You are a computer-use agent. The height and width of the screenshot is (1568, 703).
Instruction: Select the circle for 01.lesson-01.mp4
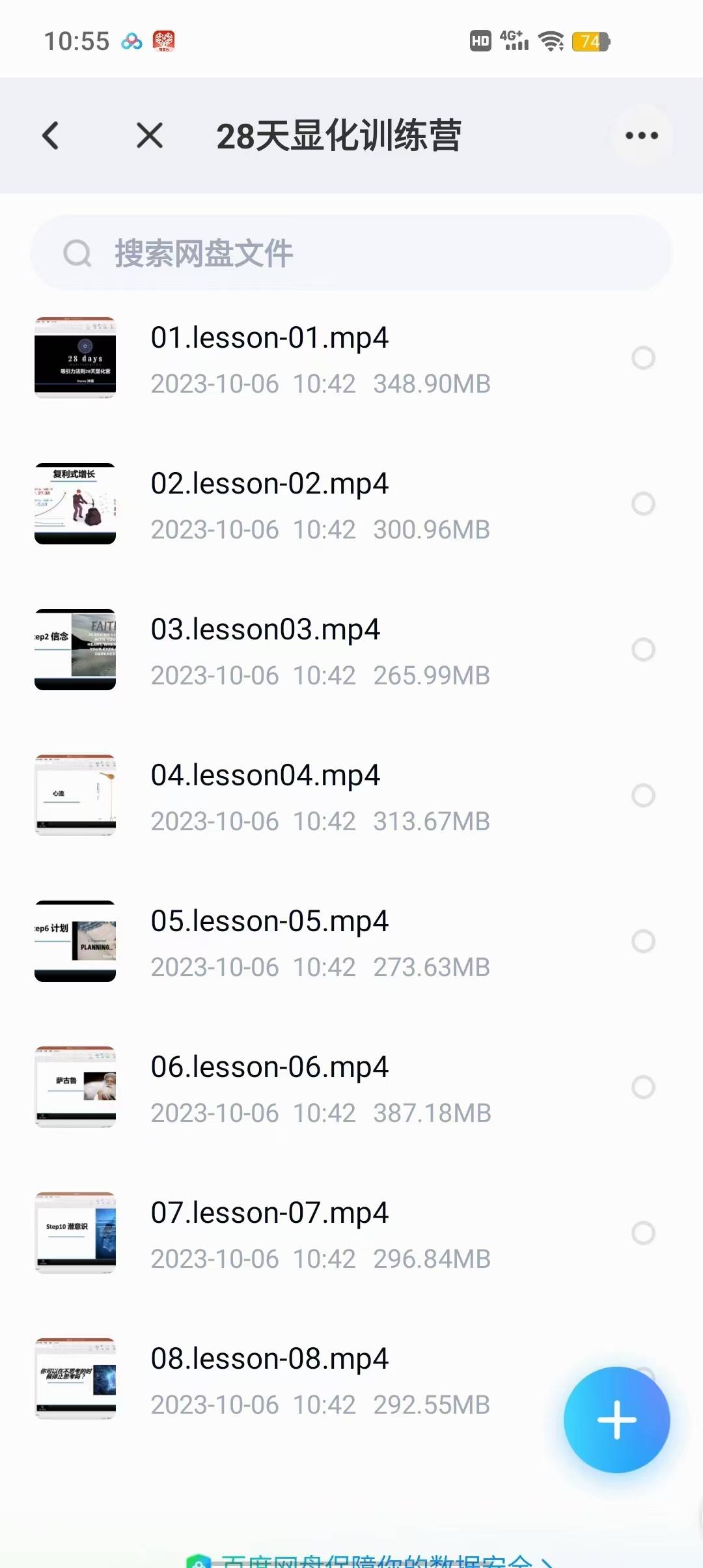pos(643,357)
